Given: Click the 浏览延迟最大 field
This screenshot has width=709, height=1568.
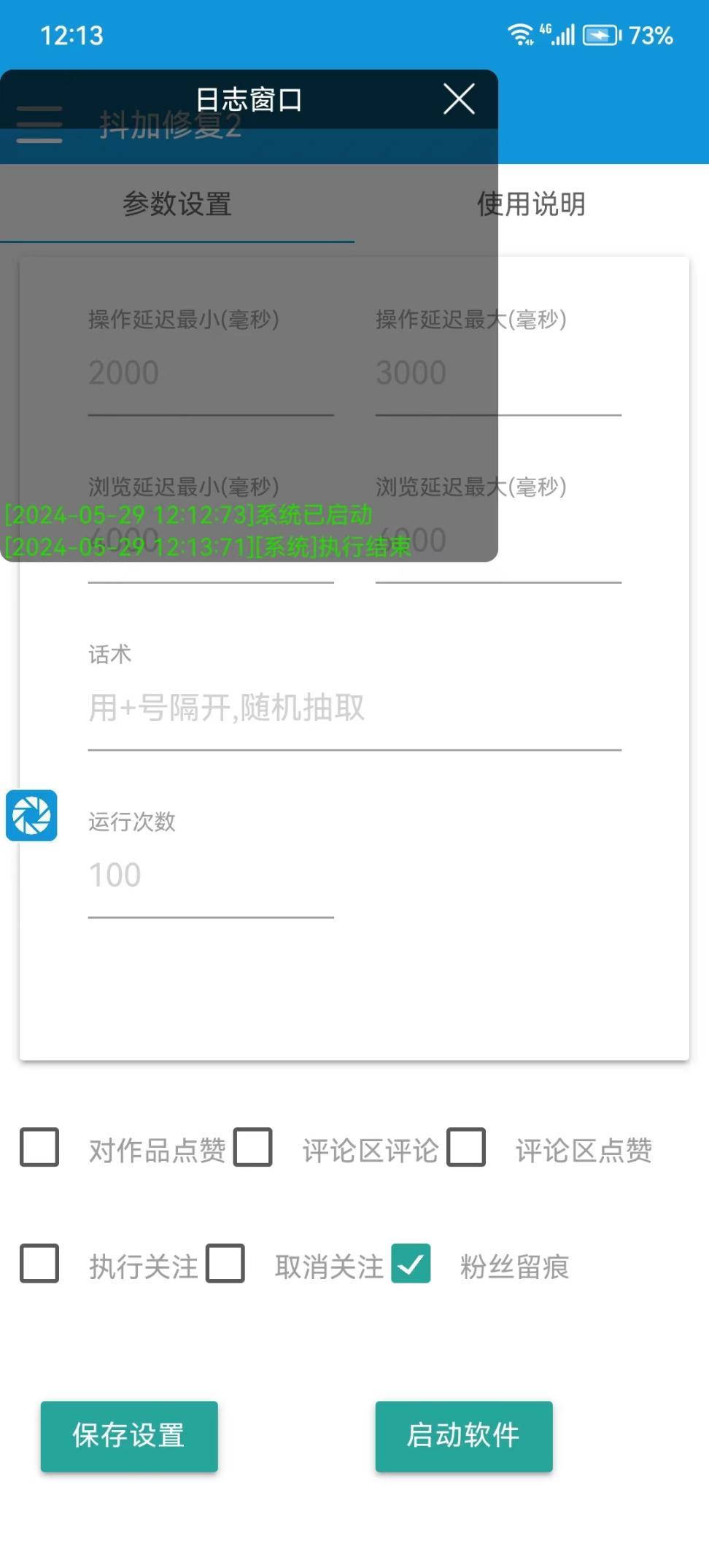Looking at the screenshot, I should point(498,540).
